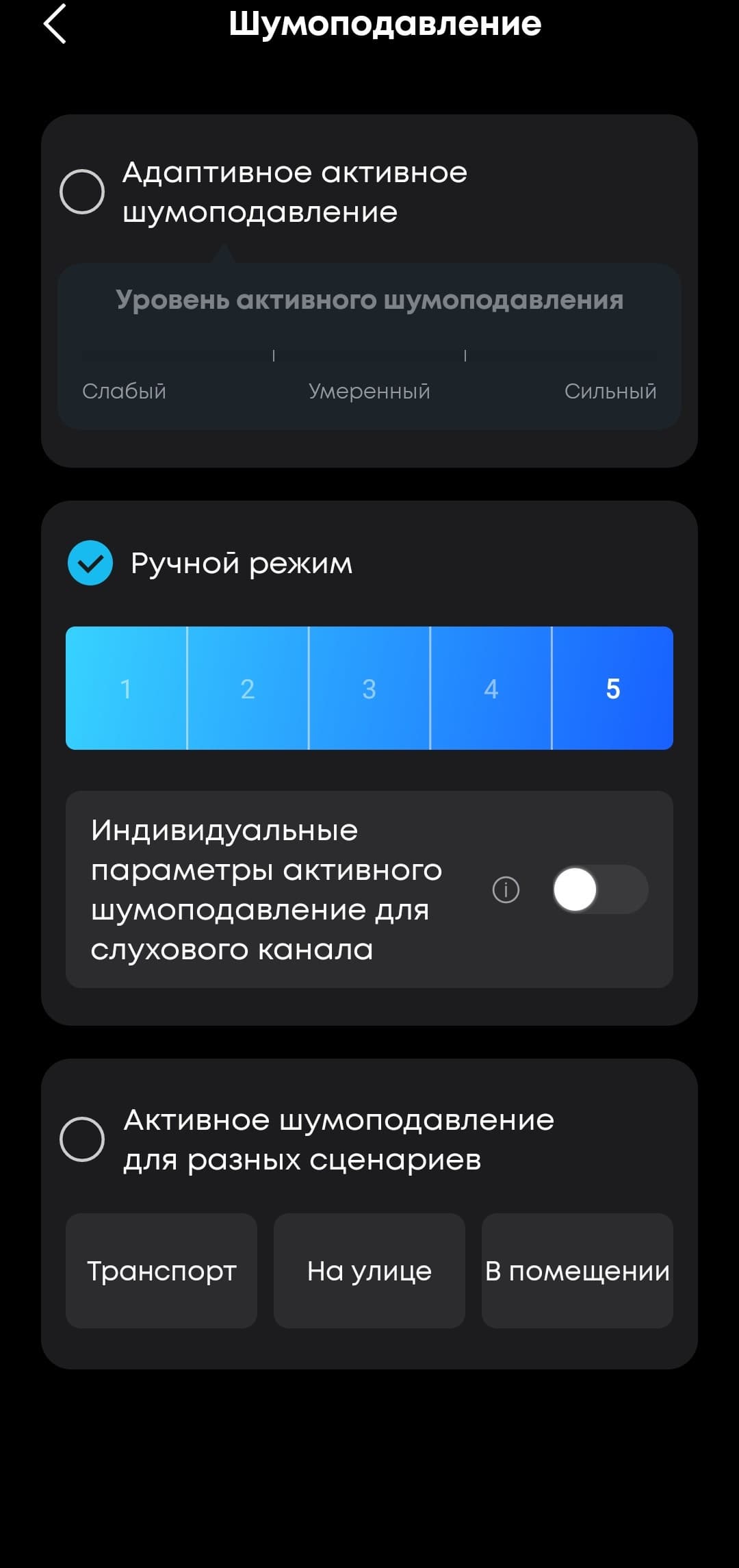Screen dimensions: 739x1568
Task: Set manual noise cancellation level to 4
Action: pos(491,688)
